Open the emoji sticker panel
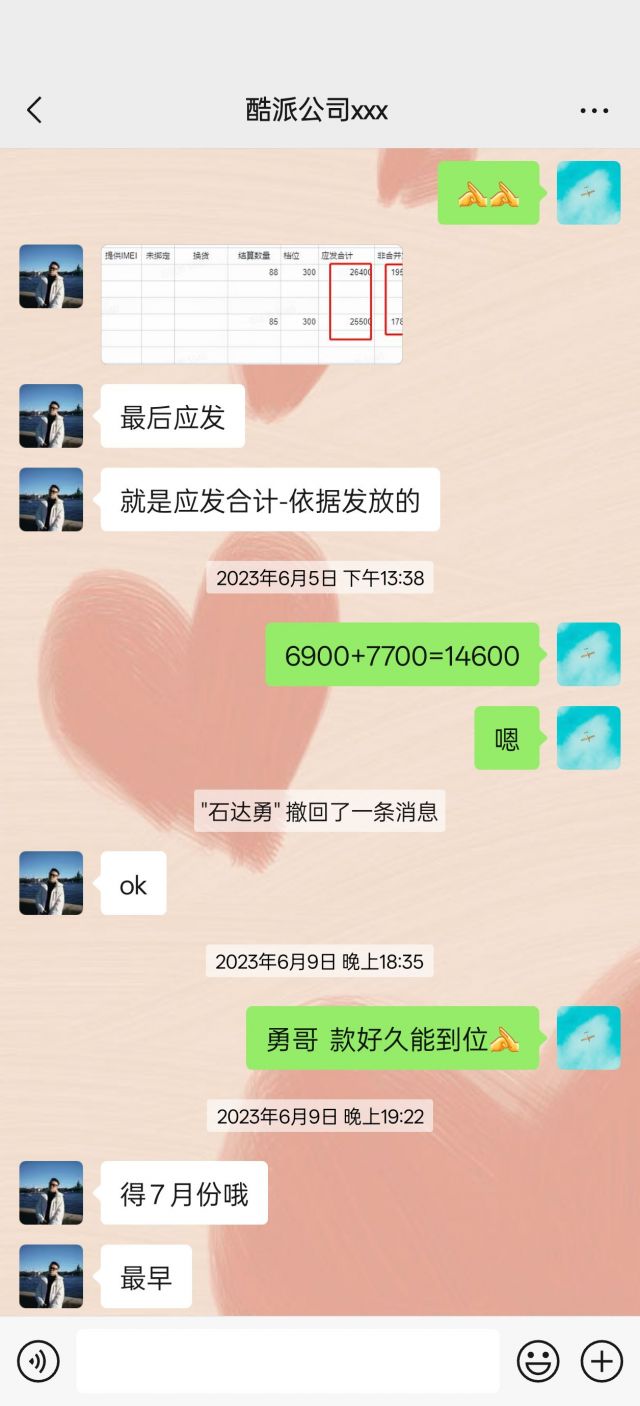This screenshot has width=640, height=1406. pyautogui.click(x=538, y=1361)
